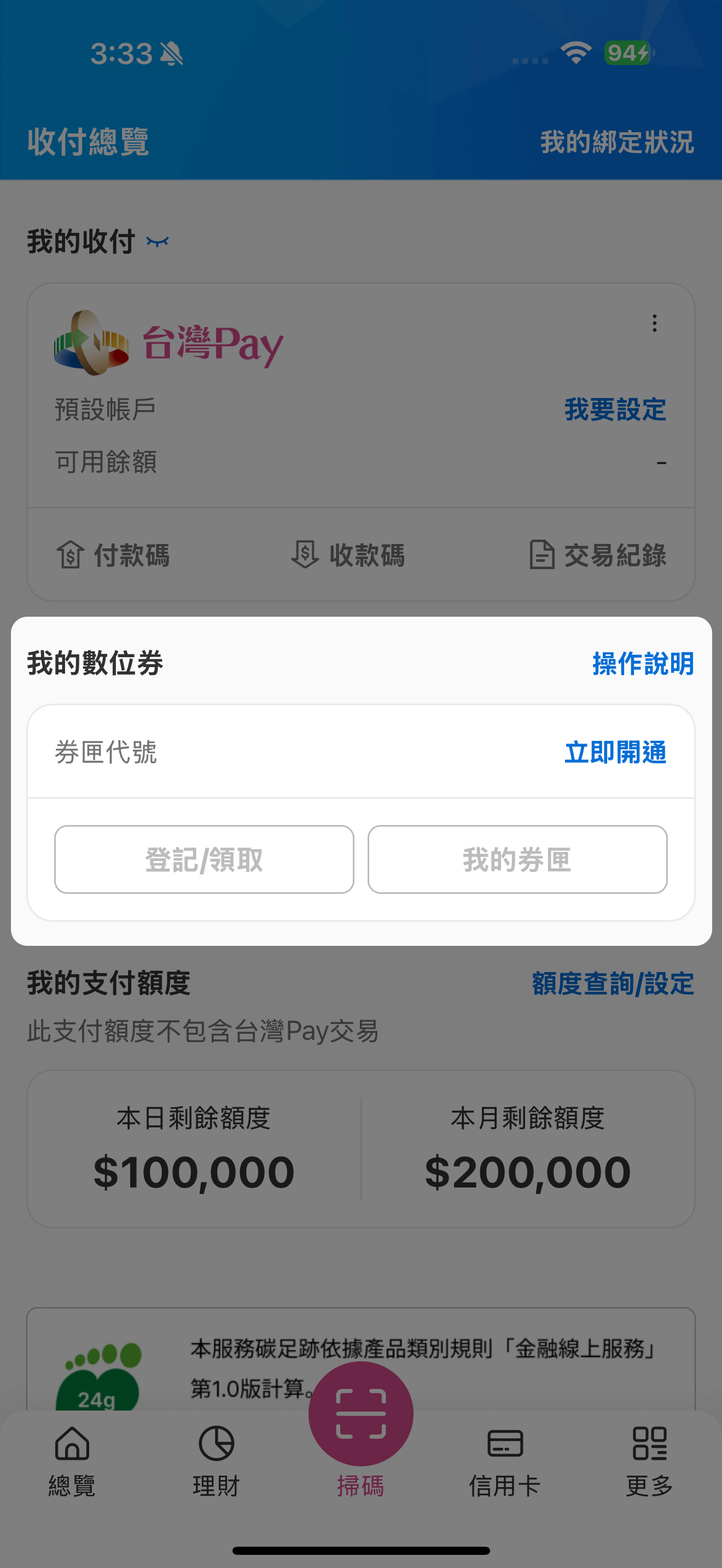
Task: Open 操作說明 instructions link
Action: tap(642, 663)
